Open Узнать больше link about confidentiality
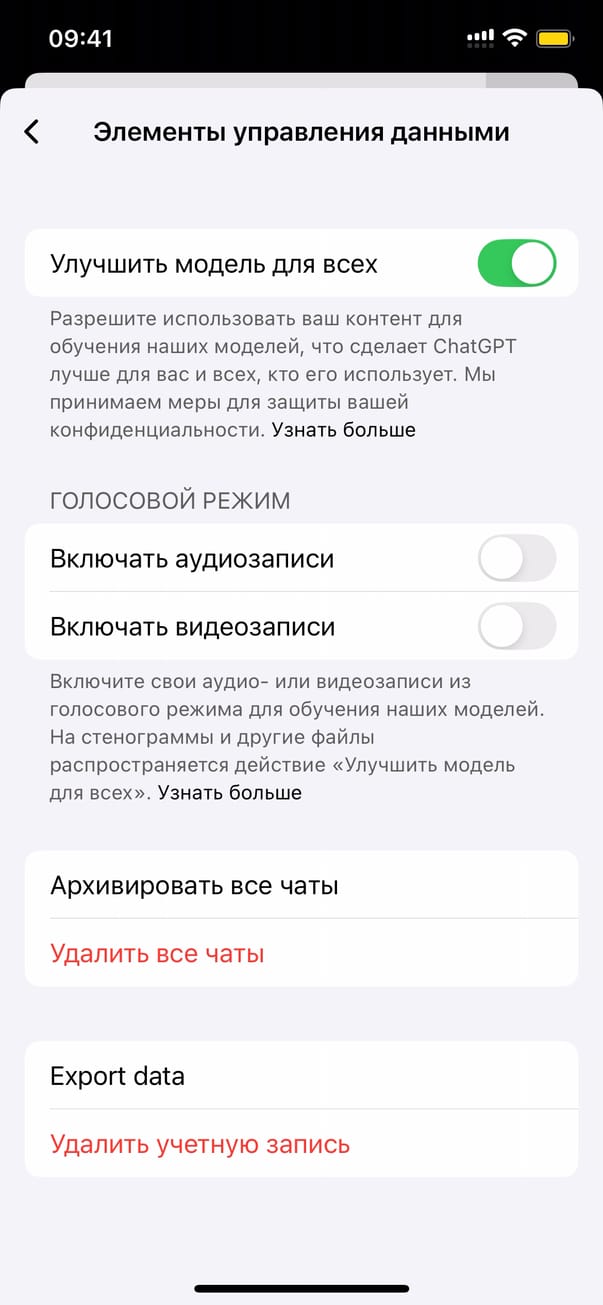Image resolution: width=603 pixels, height=1305 pixels. click(344, 431)
